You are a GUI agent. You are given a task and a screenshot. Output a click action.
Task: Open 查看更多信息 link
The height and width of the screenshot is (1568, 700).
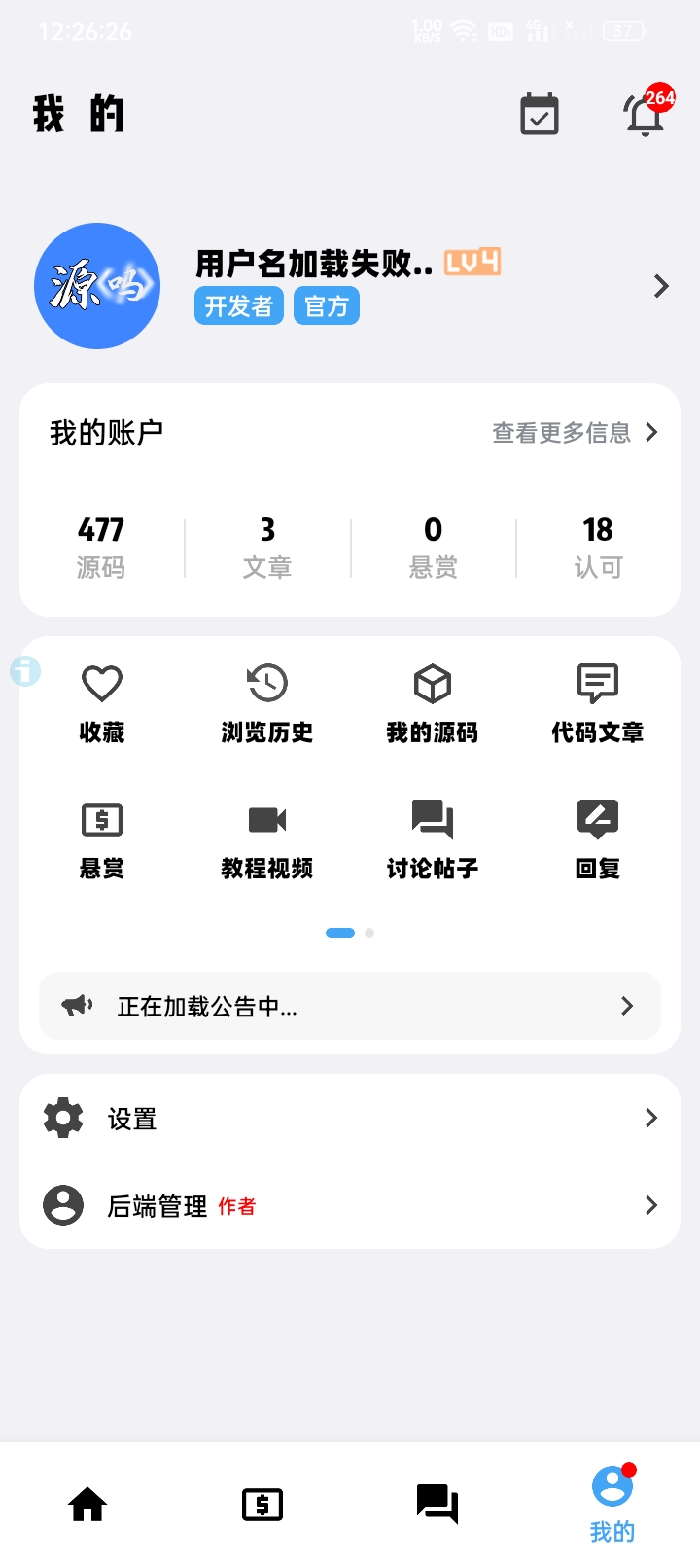pyautogui.click(x=562, y=432)
